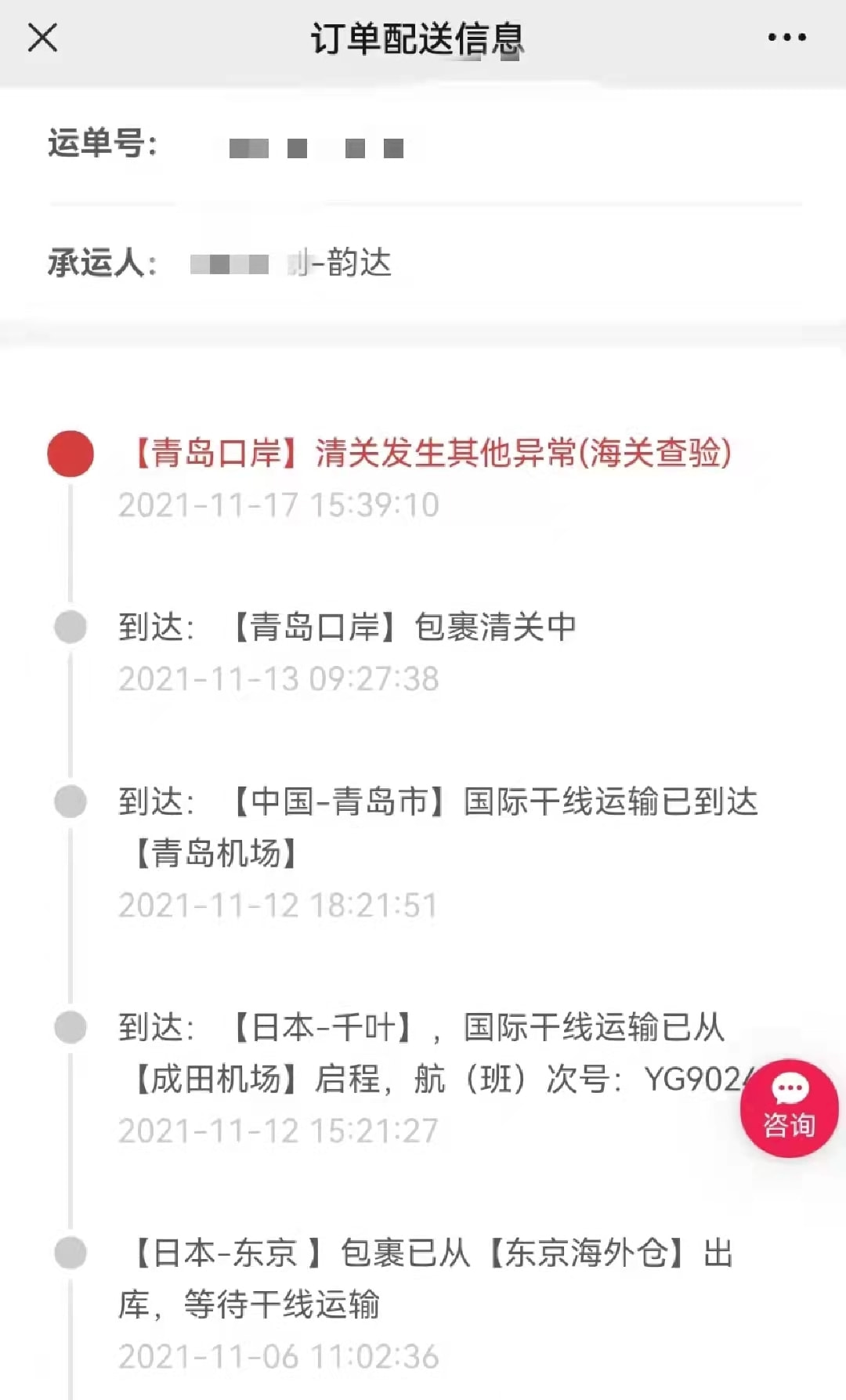Click the dot next to 东京海外仓 outbound entry
This screenshot has width=846, height=1400.
click(x=69, y=1253)
